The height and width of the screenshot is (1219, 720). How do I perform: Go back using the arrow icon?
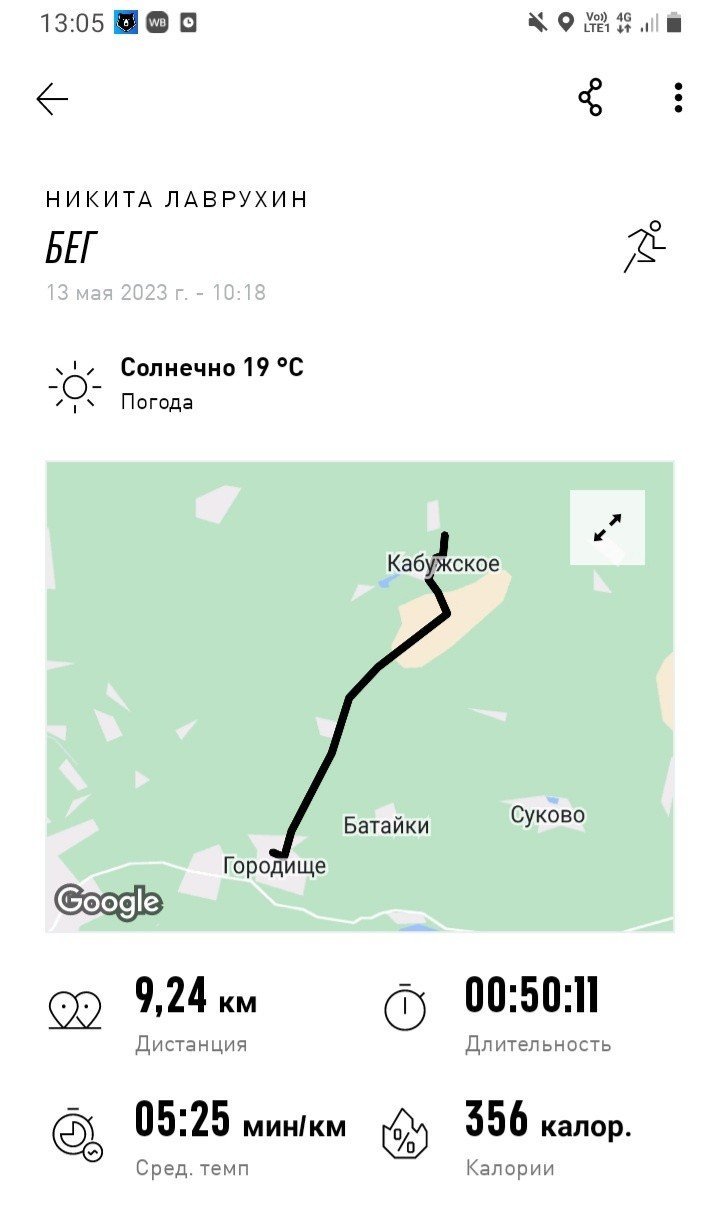click(x=52, y=98)
